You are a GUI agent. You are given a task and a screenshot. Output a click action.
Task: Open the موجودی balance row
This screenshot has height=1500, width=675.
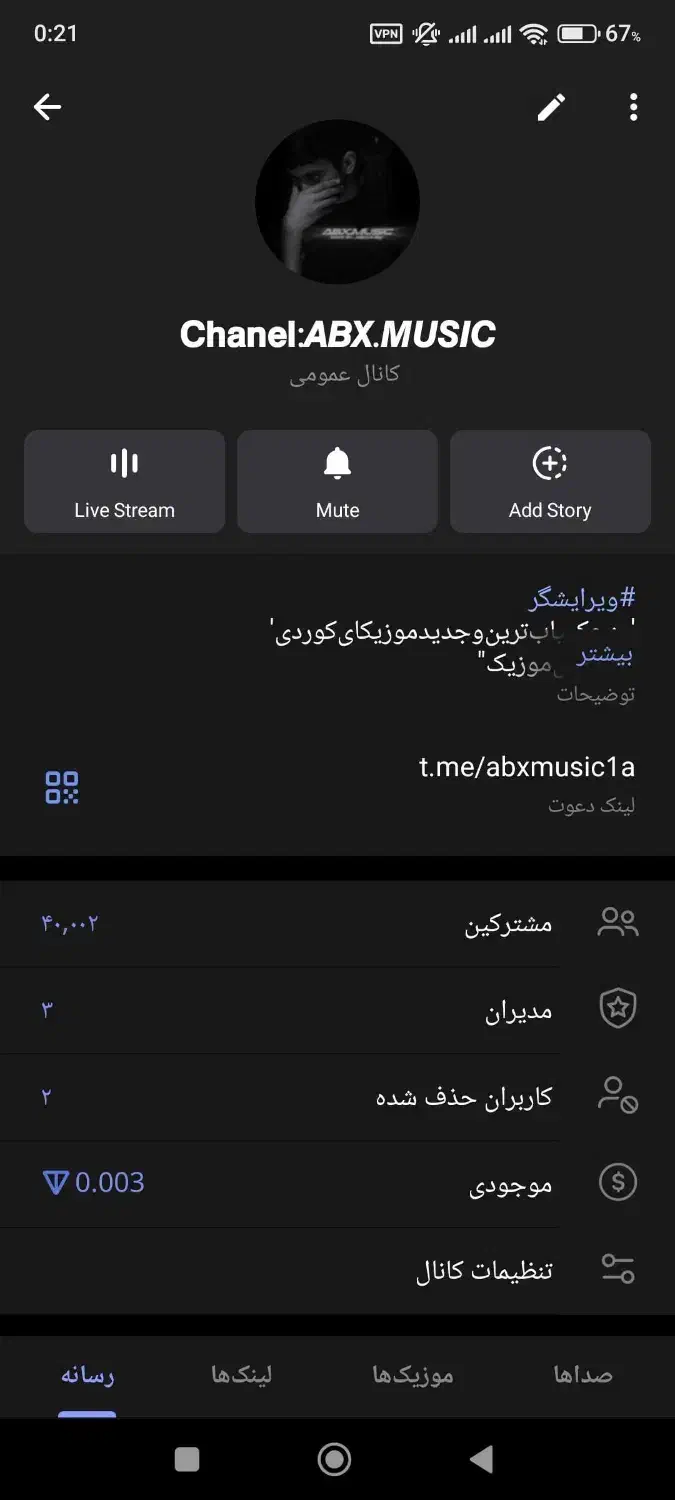[x=337, y=1184]
